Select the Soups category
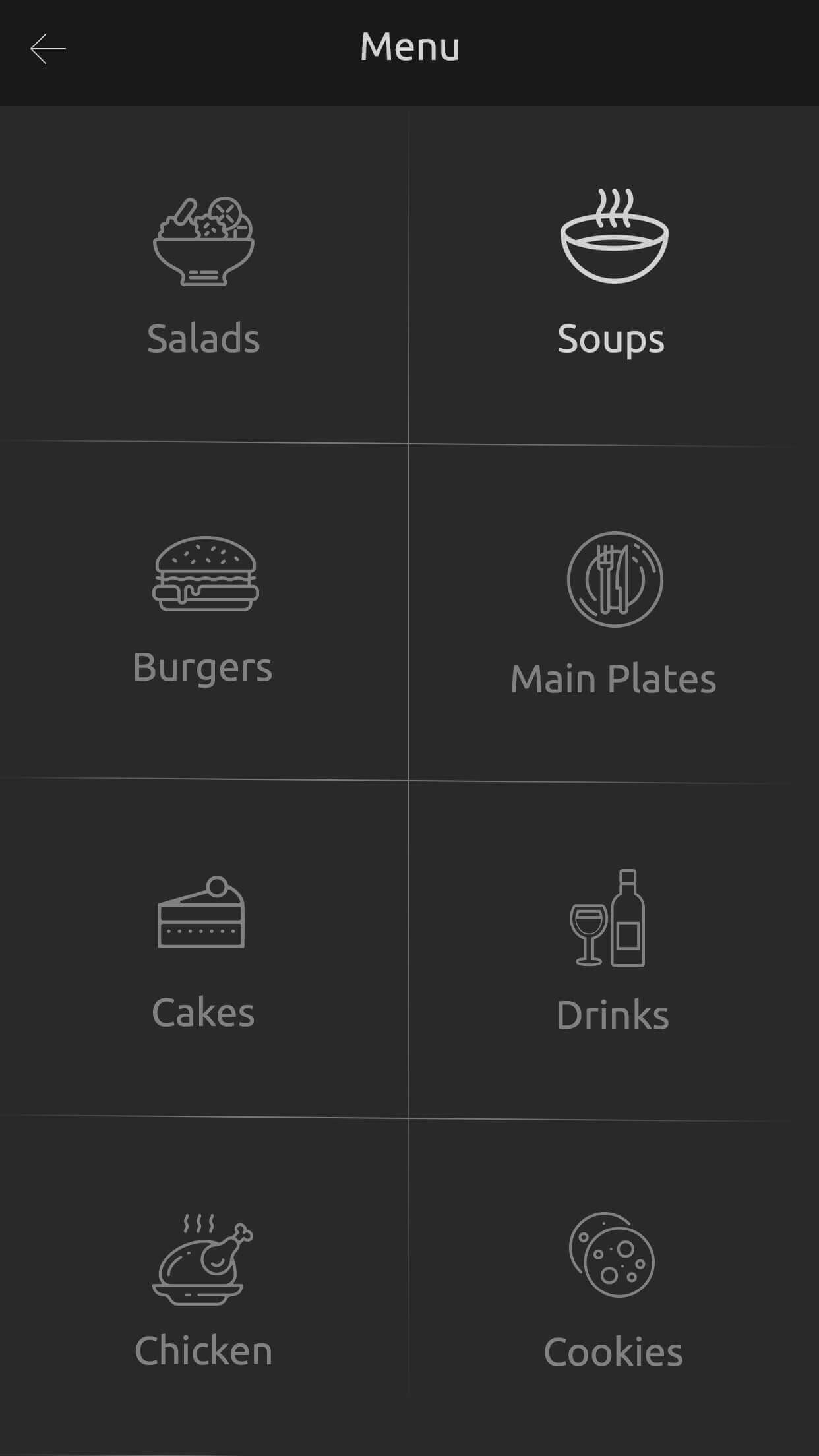This screenshot has width=819, height=1456. pyautogui.click(x=614, y=275)
